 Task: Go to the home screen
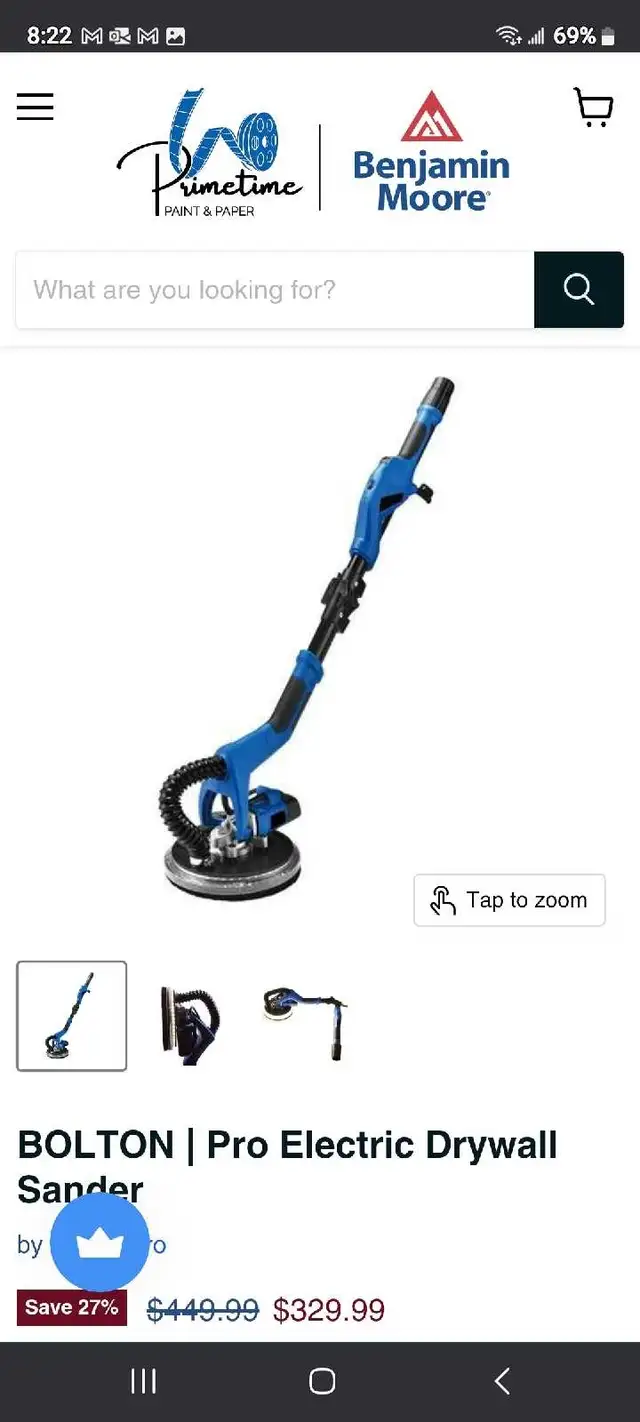(x=321, y=1381)
